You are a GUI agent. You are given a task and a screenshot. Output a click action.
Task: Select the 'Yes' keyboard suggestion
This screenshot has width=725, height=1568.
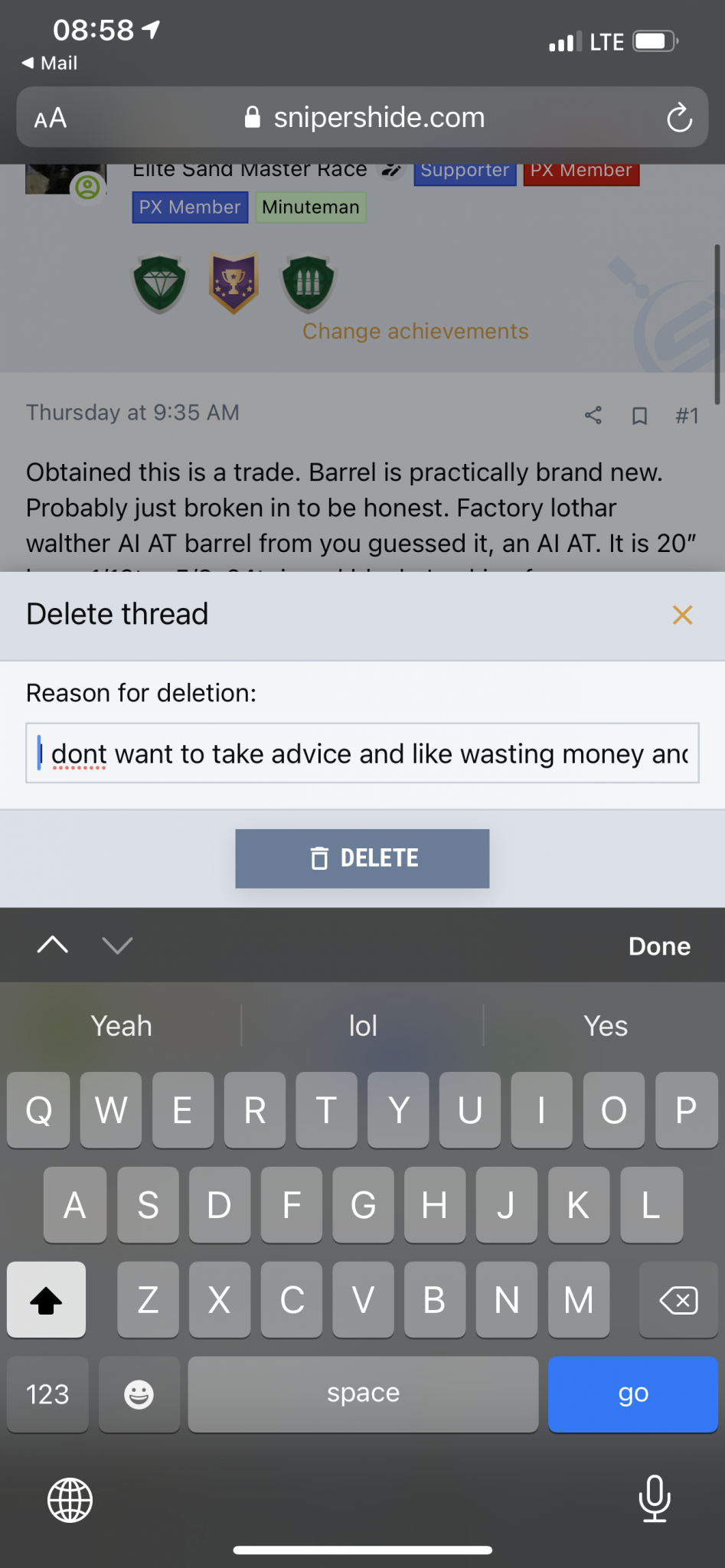tap(605, 1026)
